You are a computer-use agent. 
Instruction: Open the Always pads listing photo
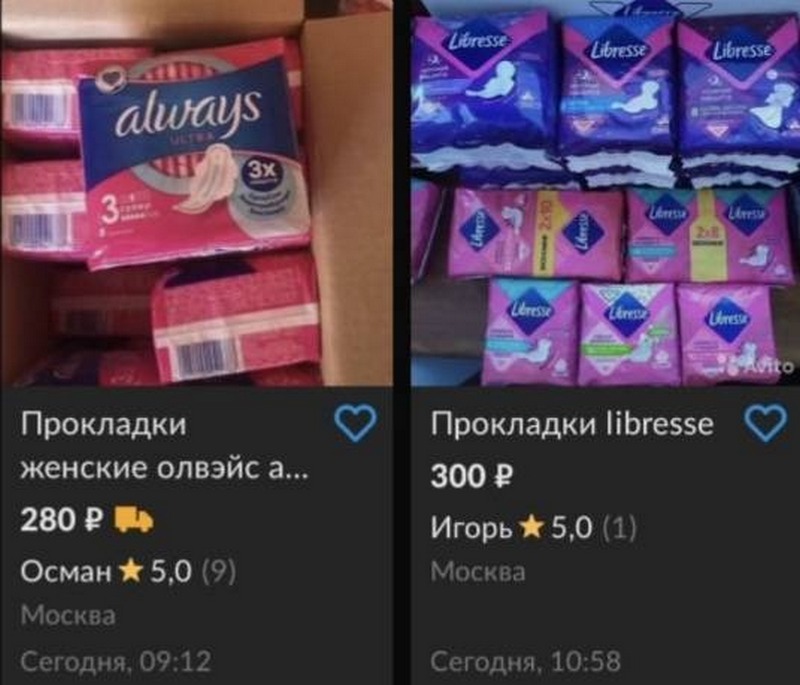tap(196, 195)
